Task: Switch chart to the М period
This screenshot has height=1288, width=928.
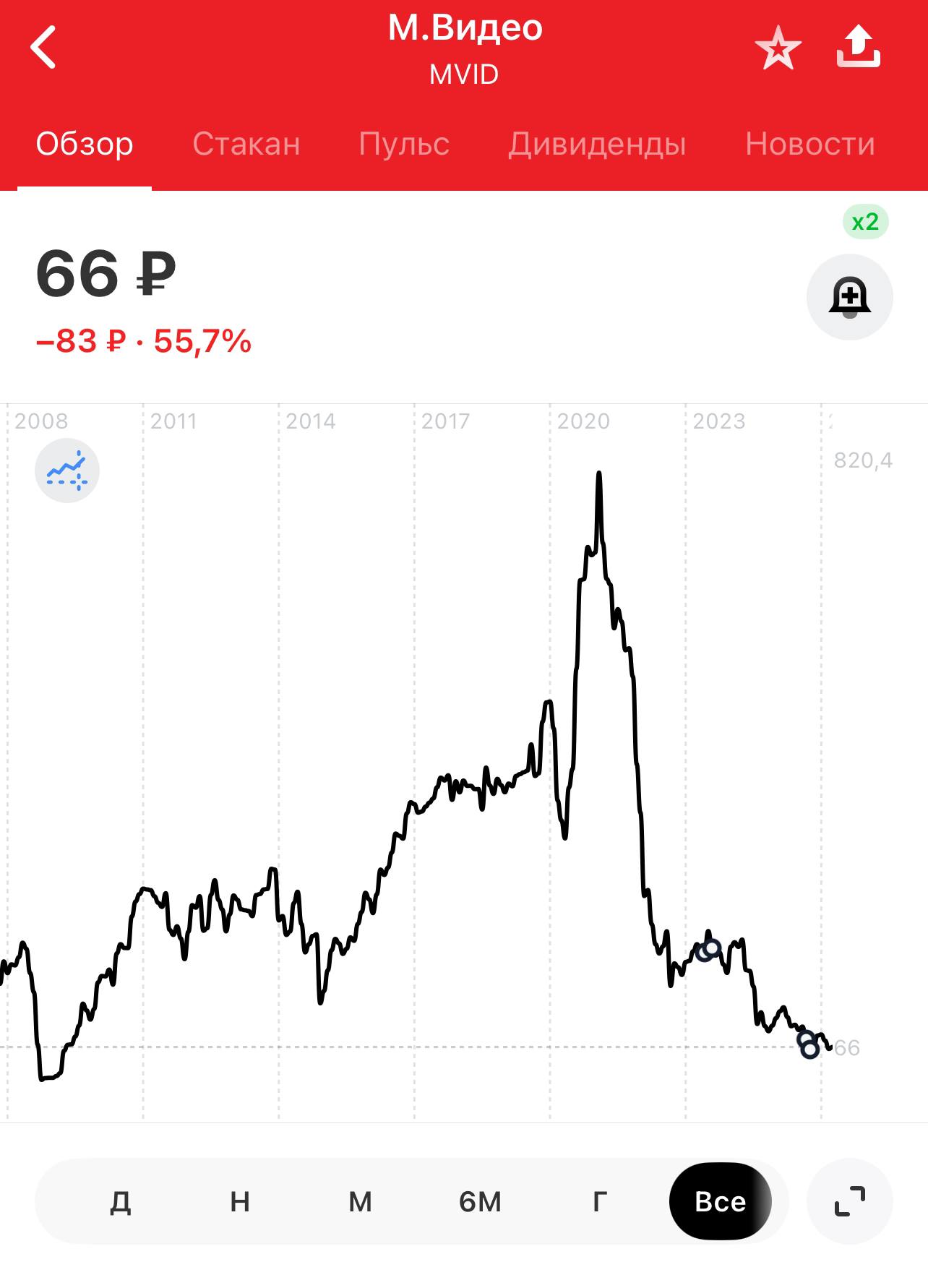Action: tap(360, 1201)
